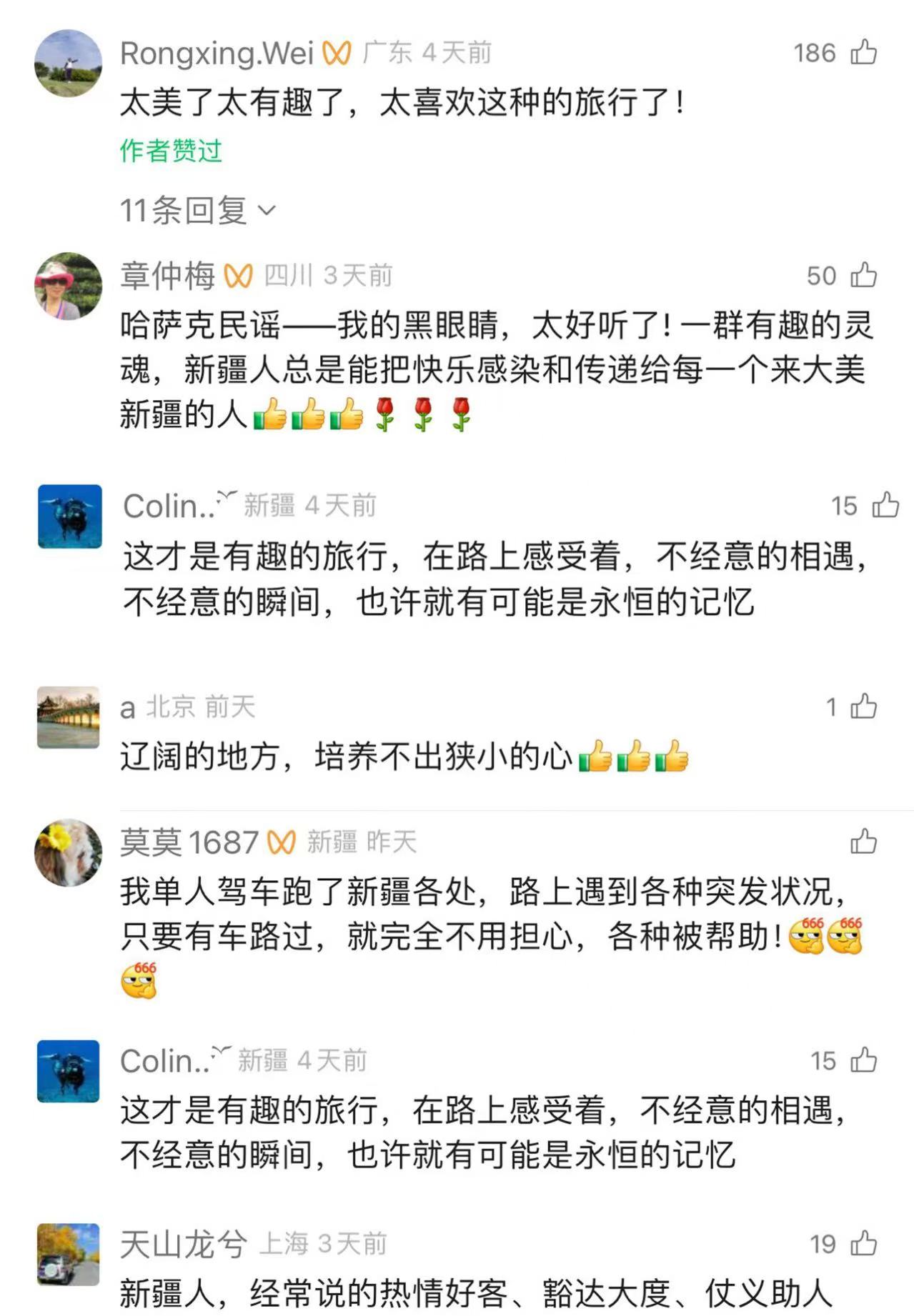
Task: Open 莫莫1687's profile avatar
Action: (x=68, y=852)
